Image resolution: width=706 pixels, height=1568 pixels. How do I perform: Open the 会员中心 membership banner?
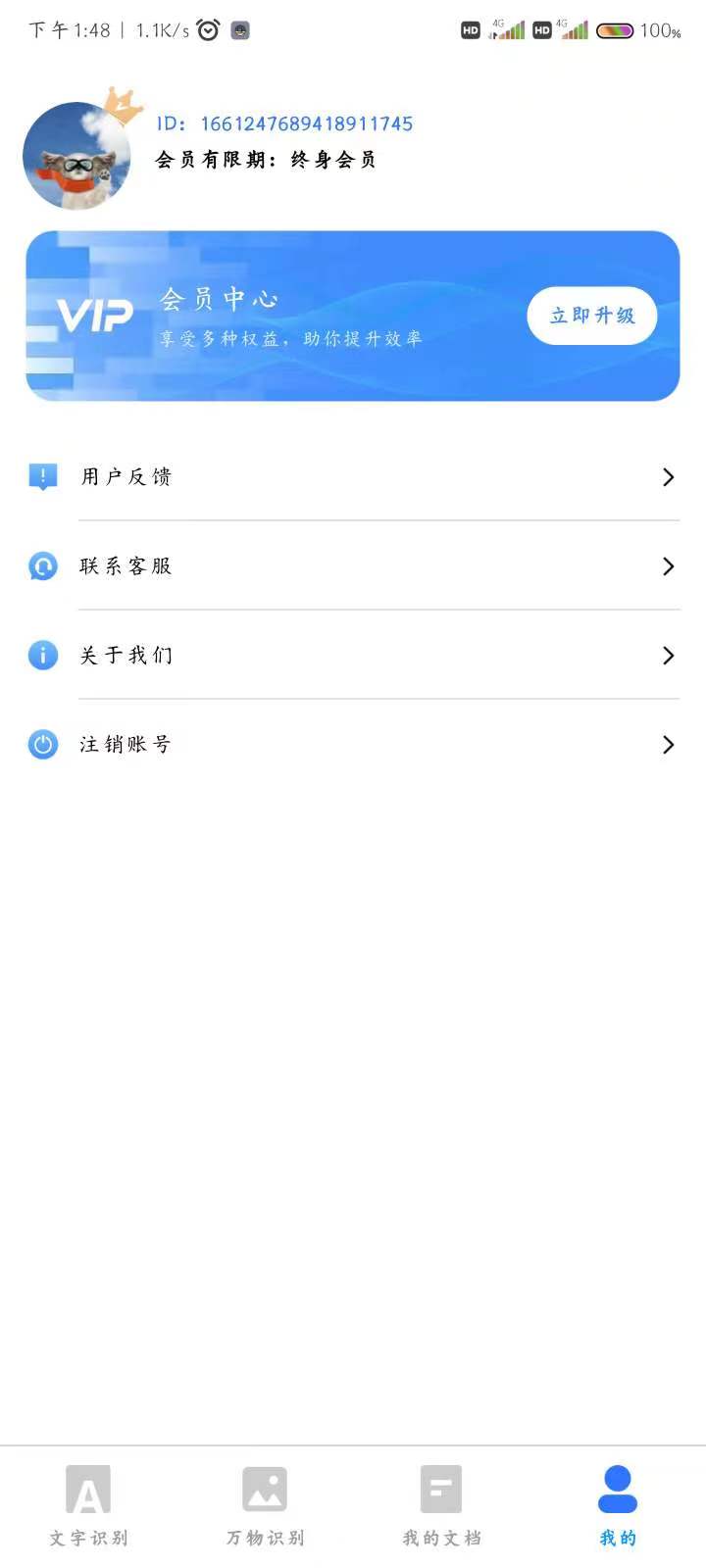point(353,314)
